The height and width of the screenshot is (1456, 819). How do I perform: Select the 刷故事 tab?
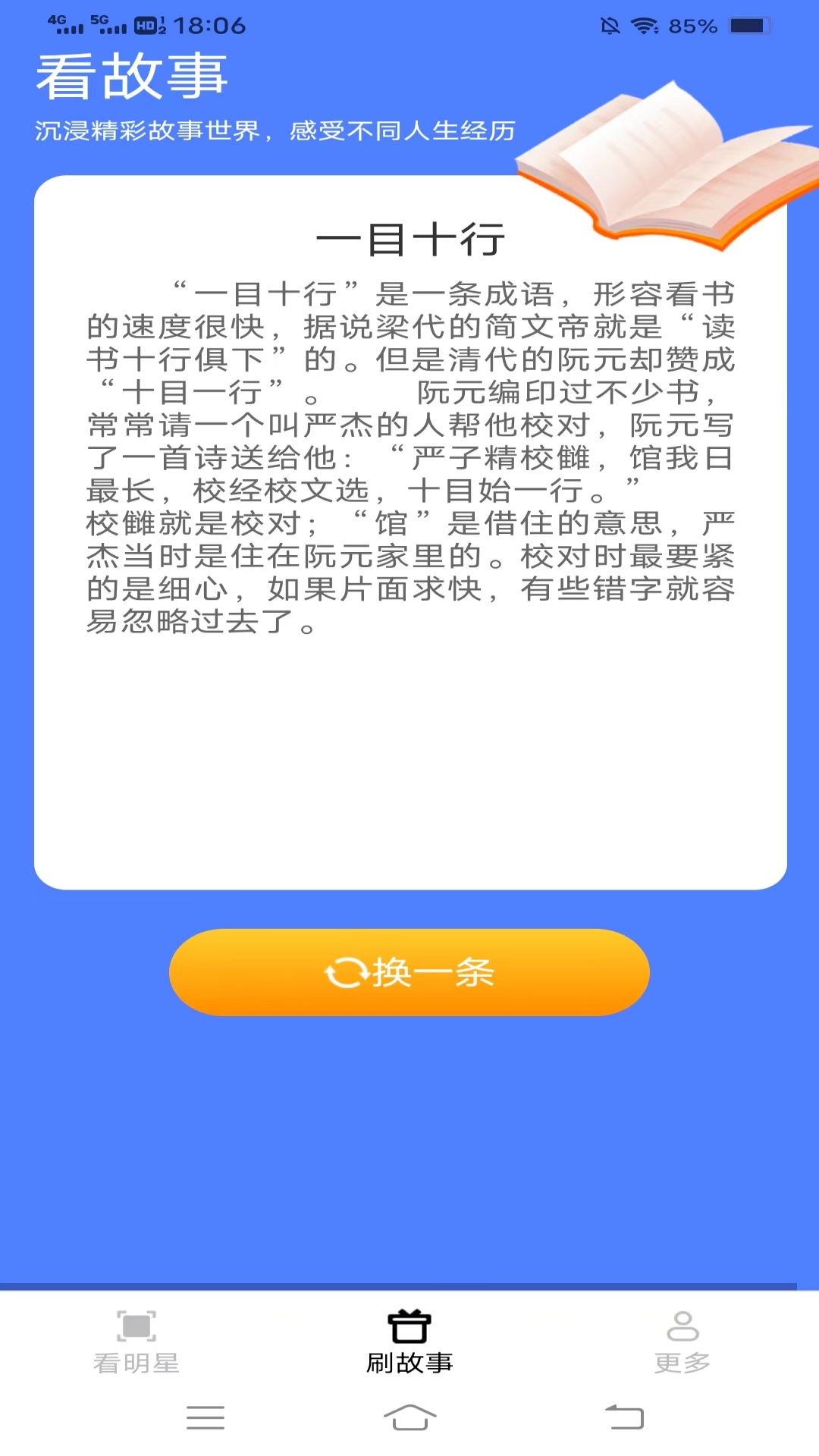tap(409, 1341)
